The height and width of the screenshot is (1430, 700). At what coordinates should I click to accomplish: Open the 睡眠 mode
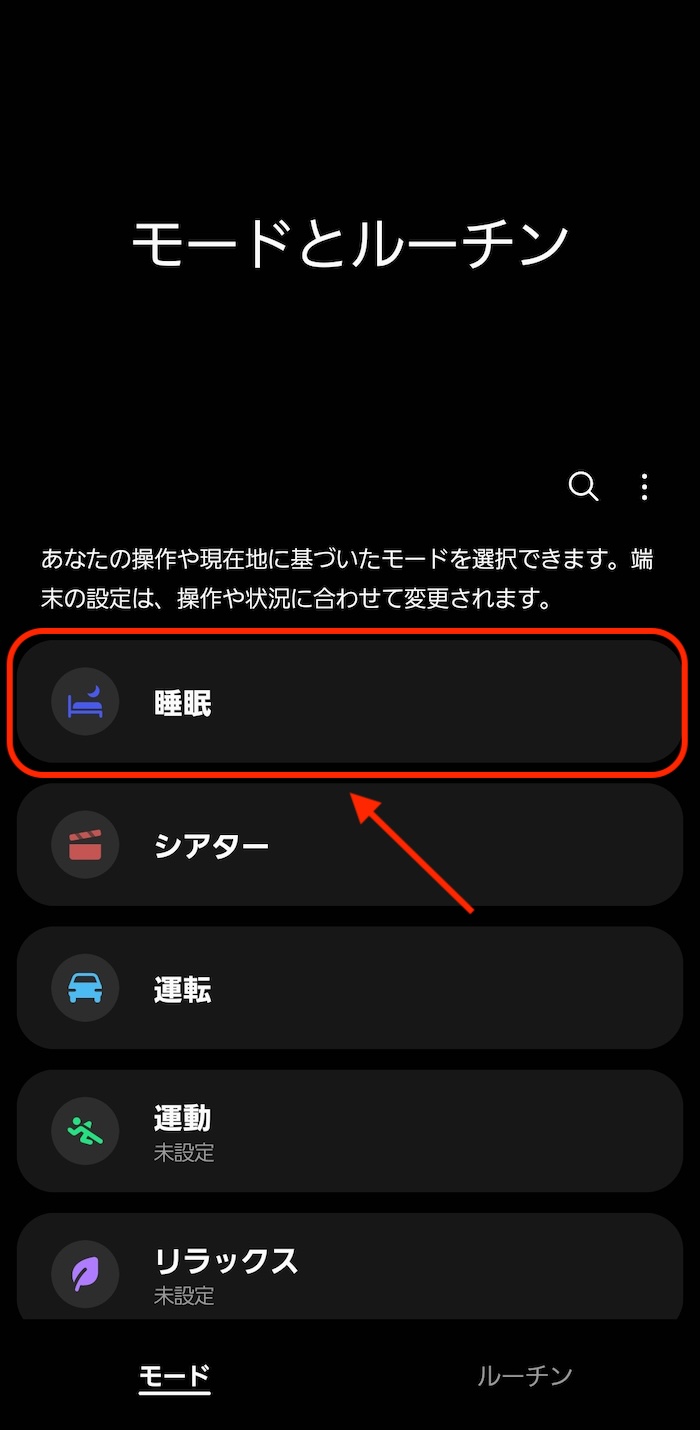coord(349,703)
